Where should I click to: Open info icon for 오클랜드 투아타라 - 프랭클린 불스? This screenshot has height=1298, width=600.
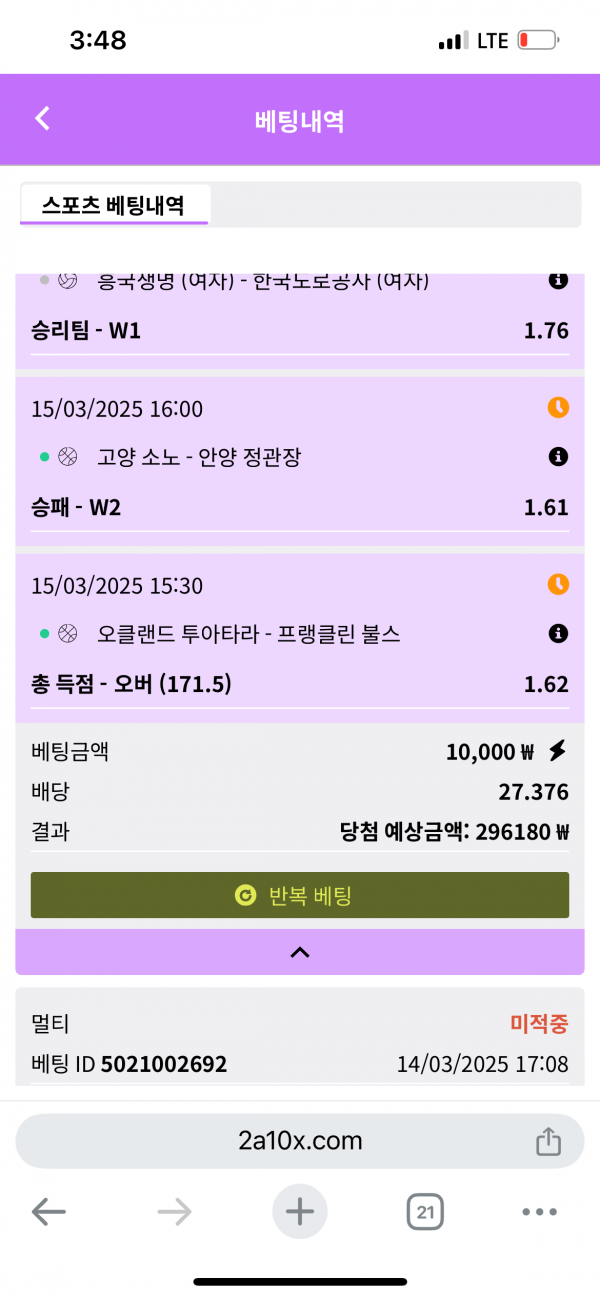[x=558, y=634]
